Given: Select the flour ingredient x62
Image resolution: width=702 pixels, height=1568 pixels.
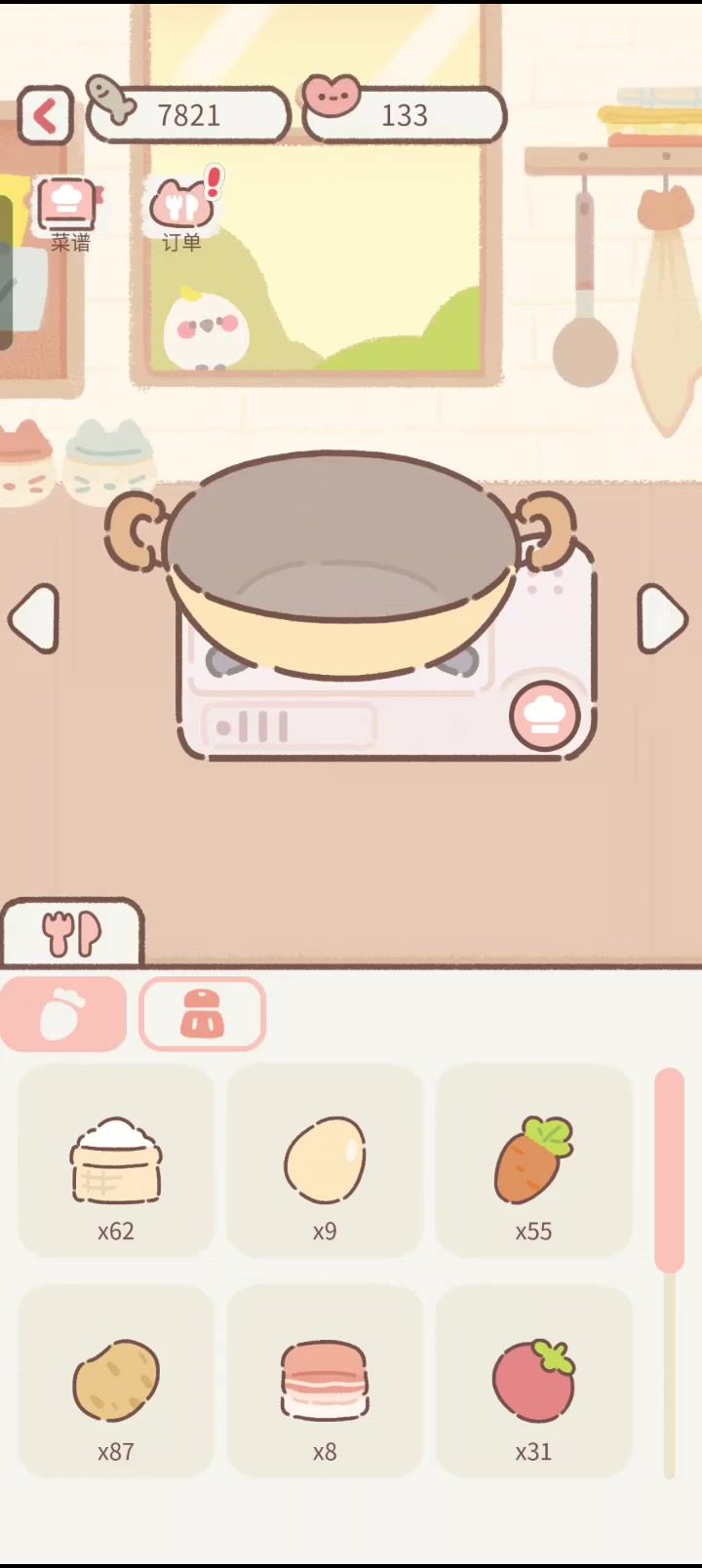Looking at the screenshot, I should [x=116, y=1160].
